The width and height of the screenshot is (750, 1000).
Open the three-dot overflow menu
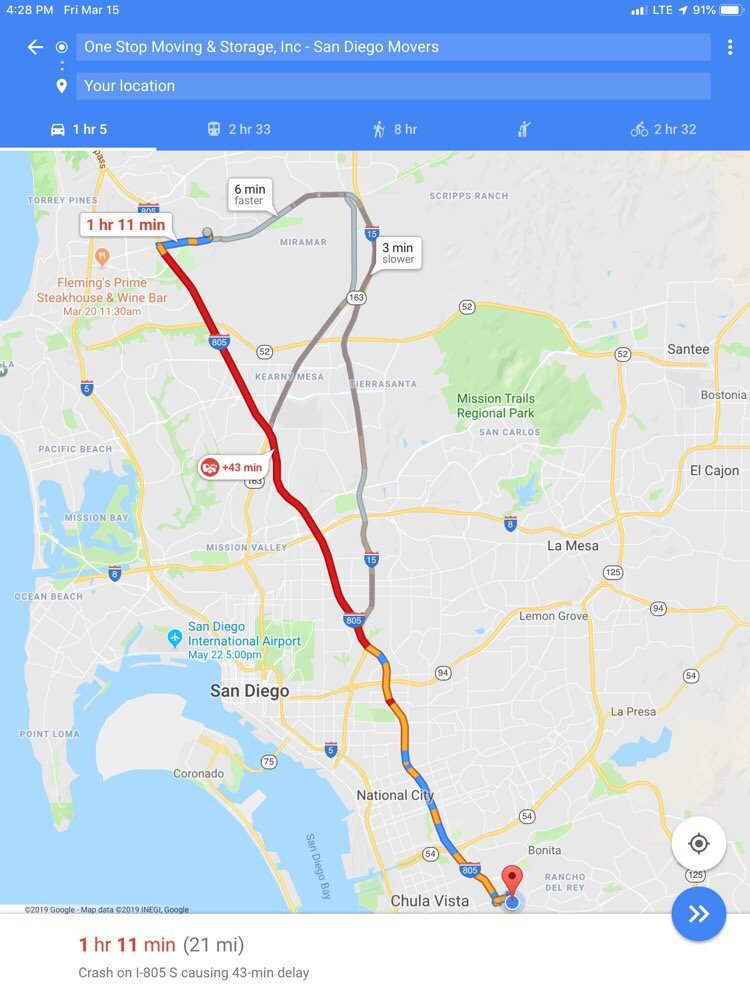[730, 47]
